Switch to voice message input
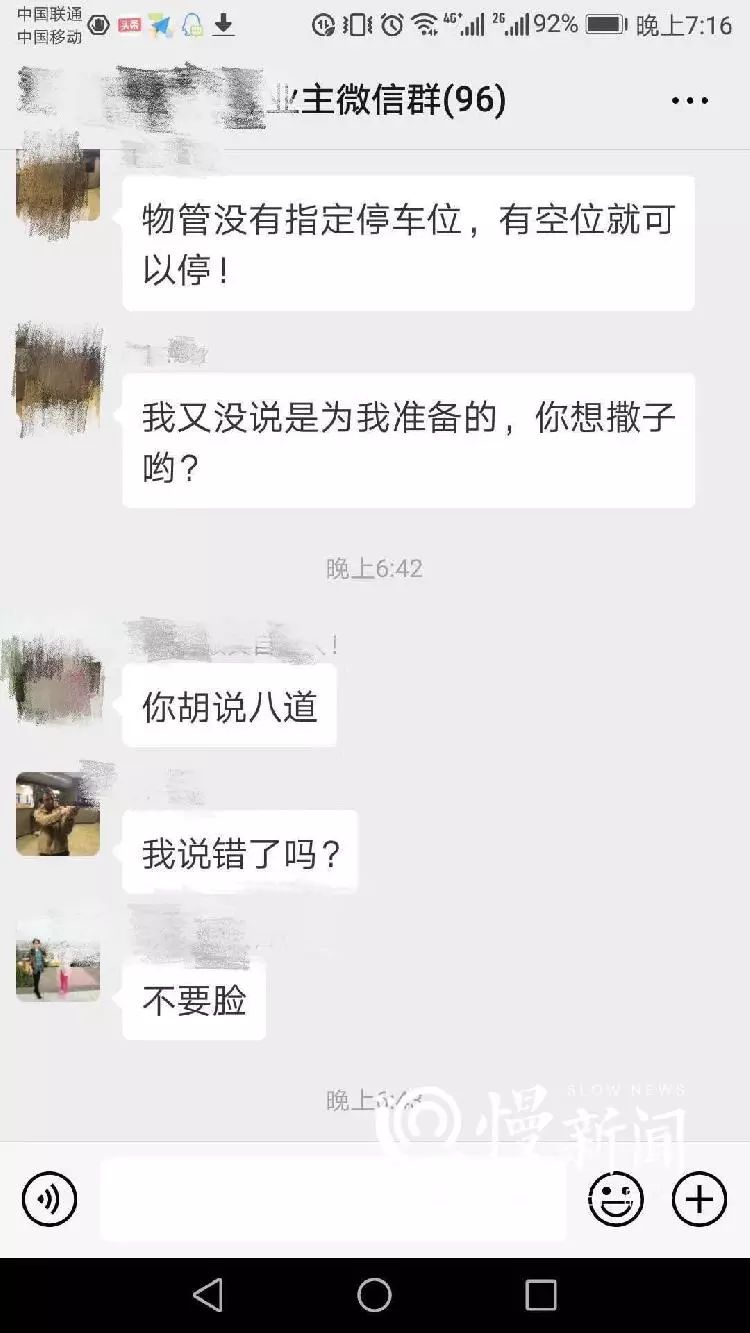Image resolution: width=750 pixels, height=1333 pixels. coord(49,1199)
